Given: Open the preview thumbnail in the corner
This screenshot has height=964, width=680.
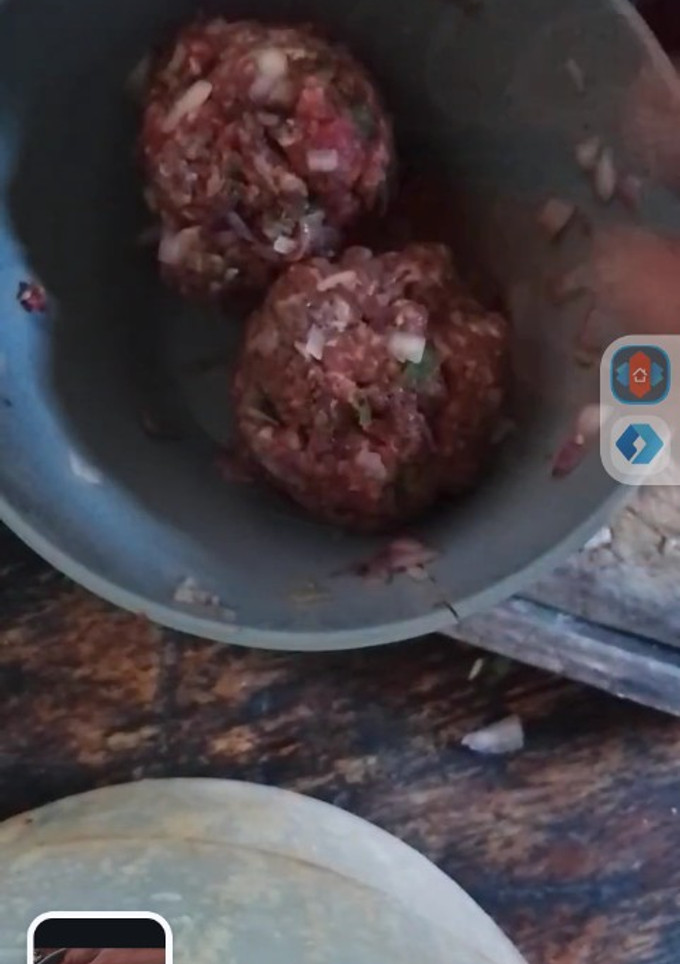Looking at the screenshot, I should click(99, 940).
